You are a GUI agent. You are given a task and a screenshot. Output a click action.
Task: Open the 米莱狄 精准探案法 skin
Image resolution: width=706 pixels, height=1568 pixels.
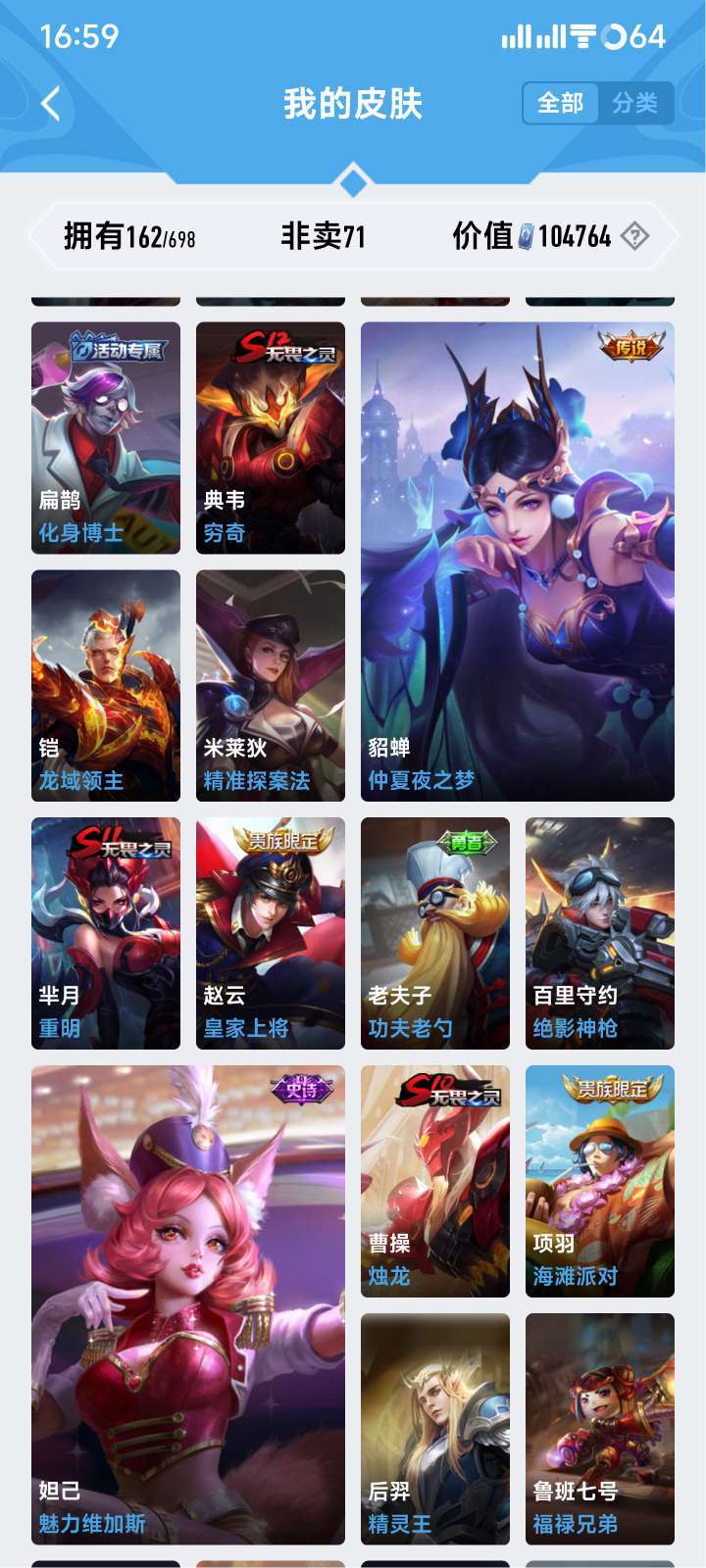[271, 686]
